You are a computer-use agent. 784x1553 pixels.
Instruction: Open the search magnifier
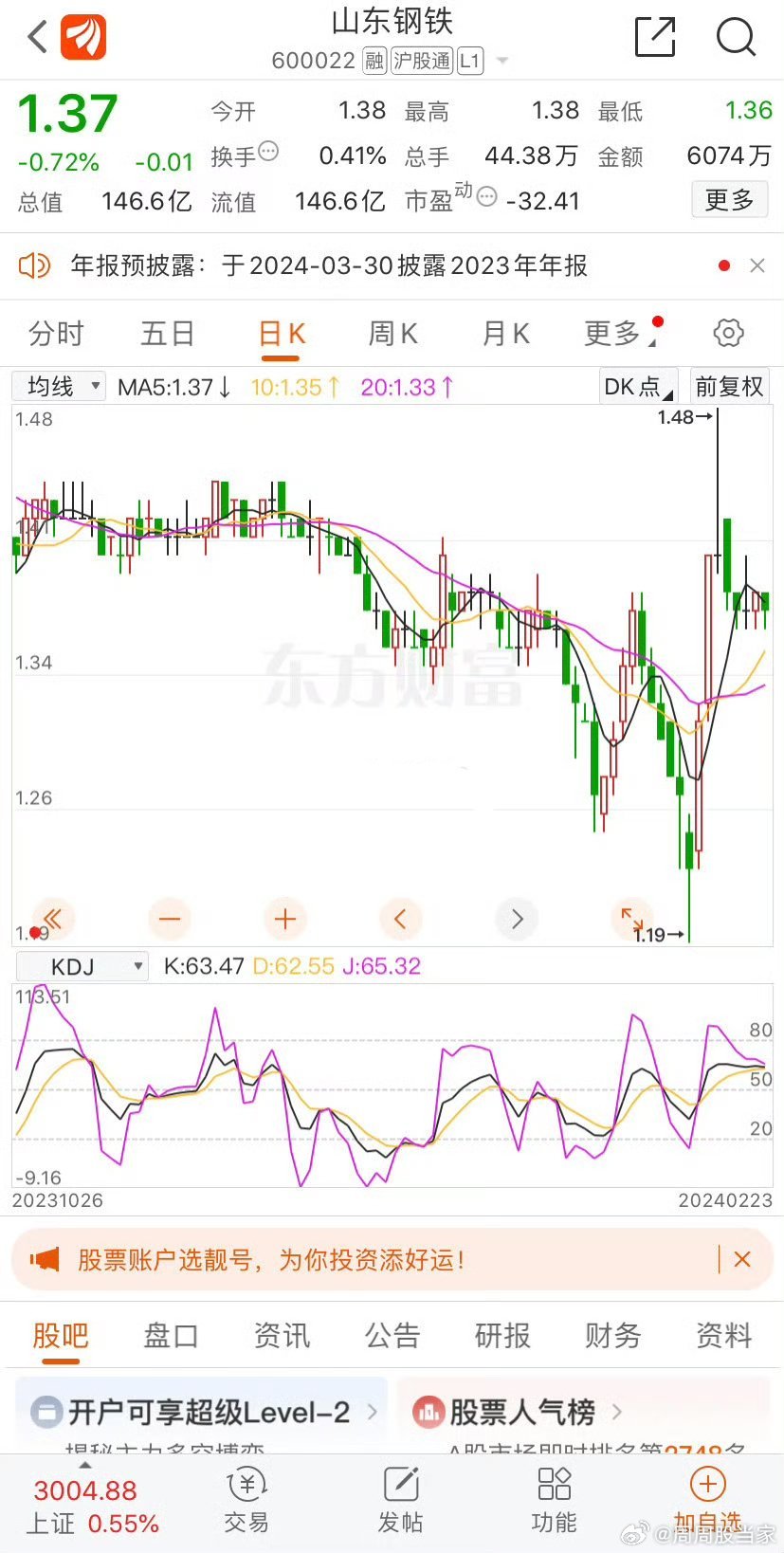pos(736,37)
